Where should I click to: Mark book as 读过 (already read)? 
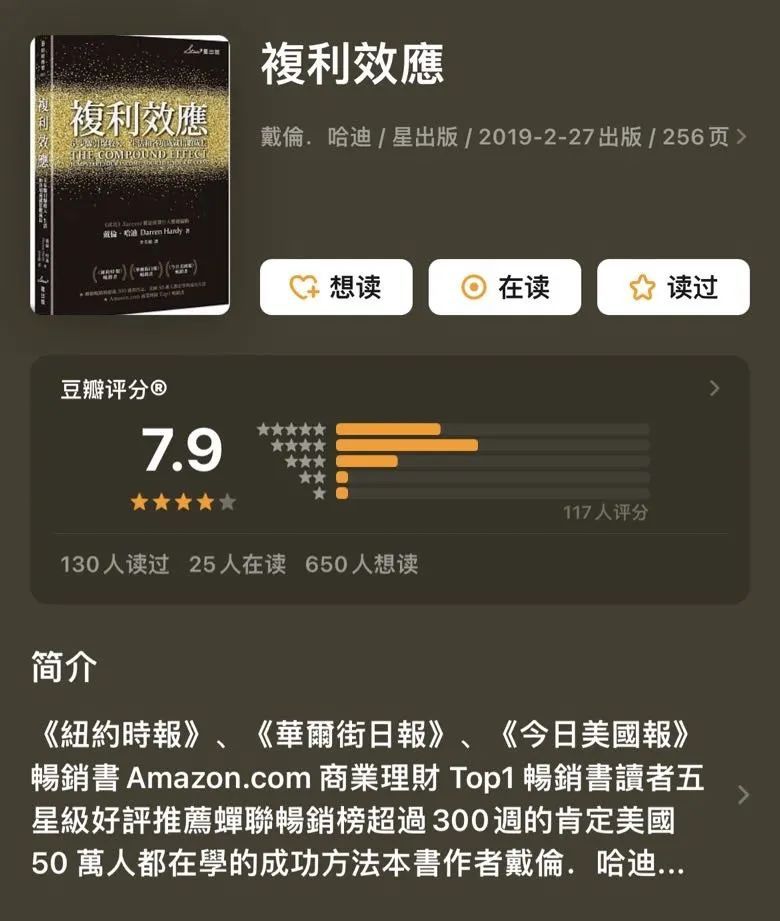click(673, 287)
